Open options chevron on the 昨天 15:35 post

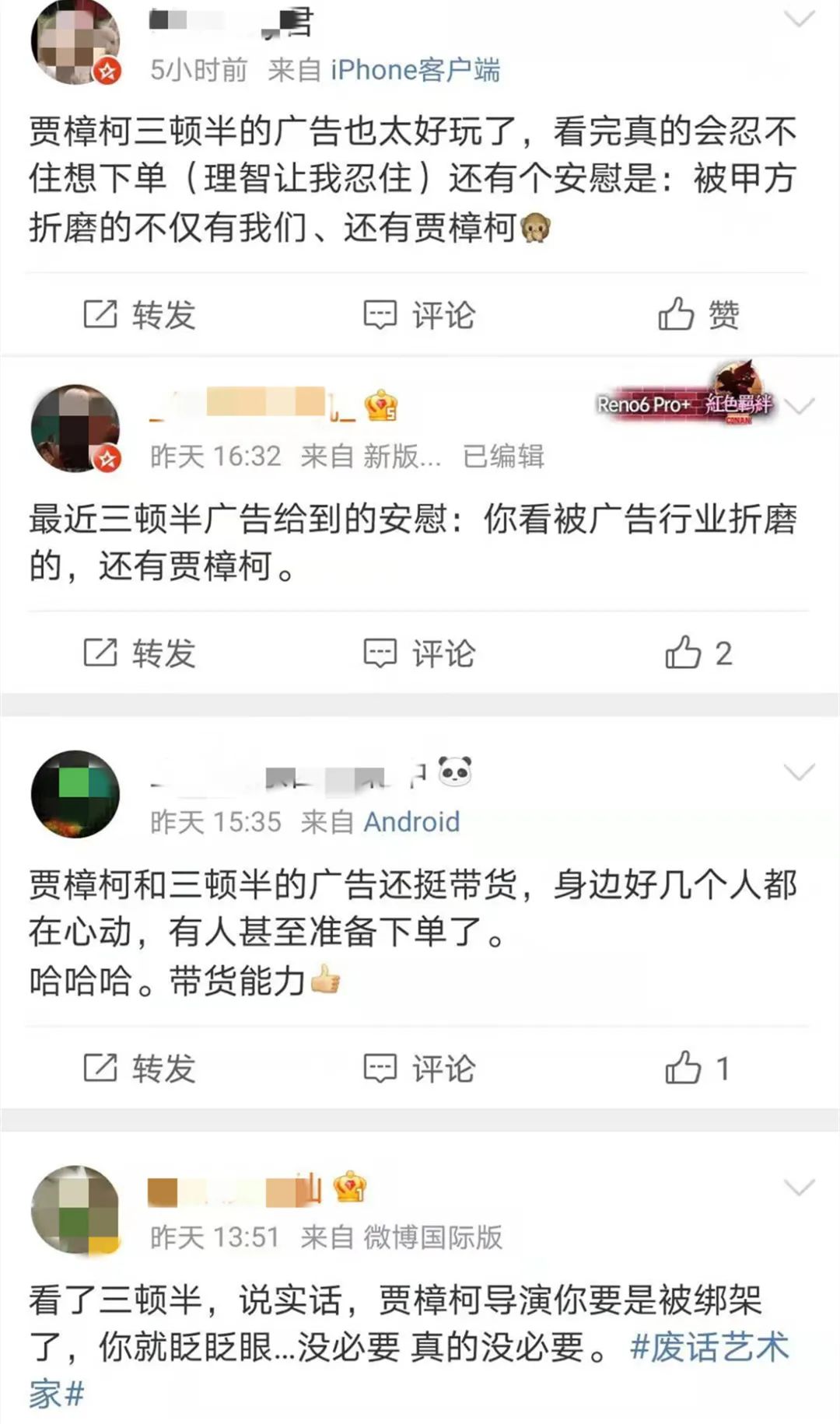click(799, 771)
